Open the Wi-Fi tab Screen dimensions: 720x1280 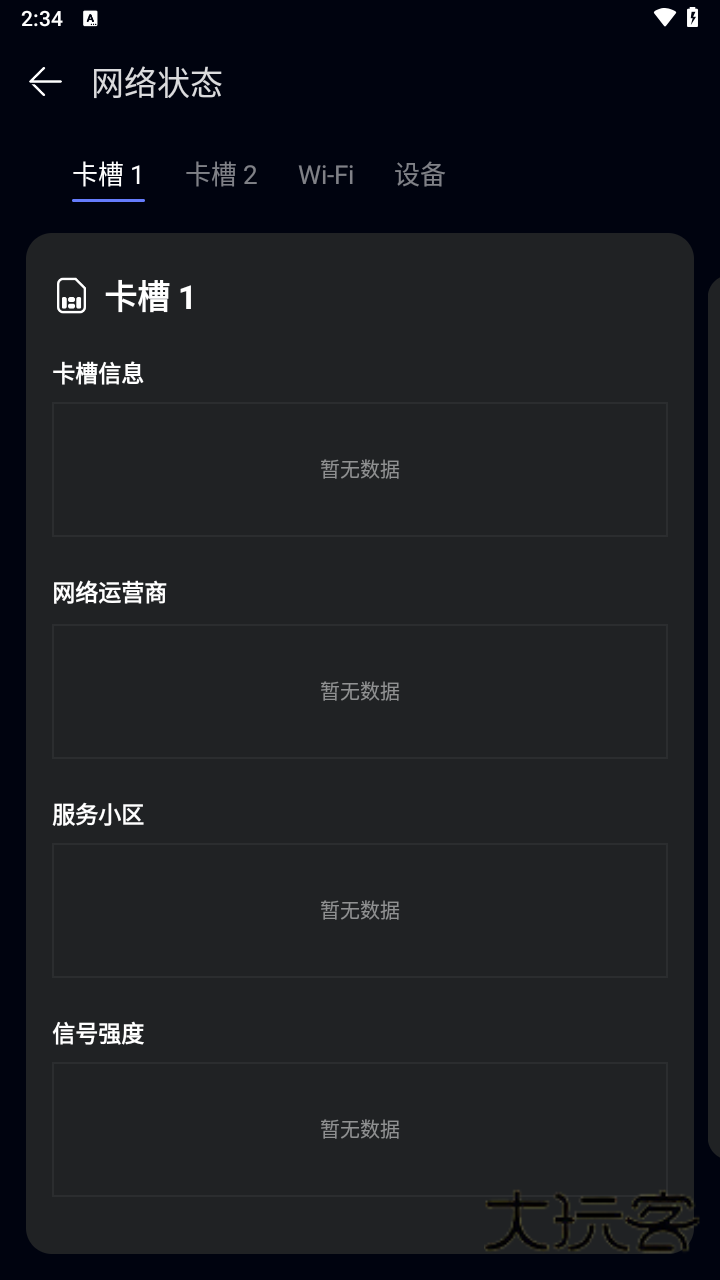click(x=327, y=175)
